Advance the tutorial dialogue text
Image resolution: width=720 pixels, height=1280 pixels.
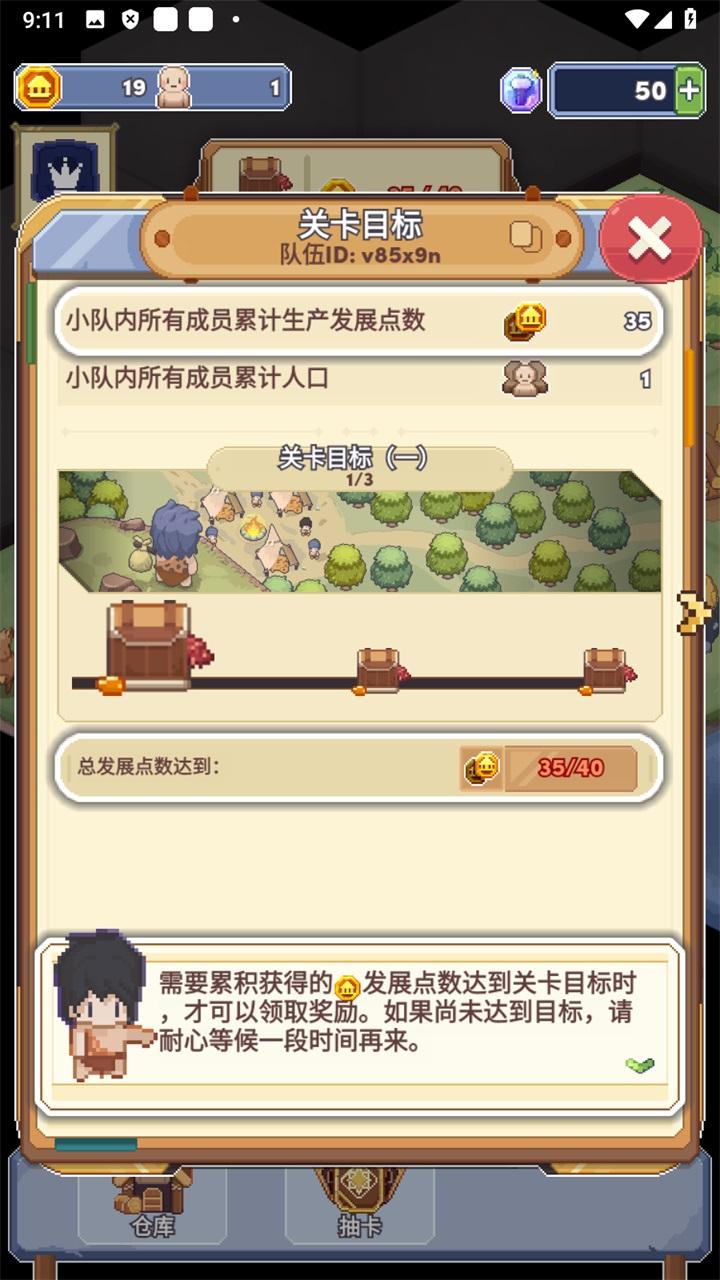[x=640, y=1065]
